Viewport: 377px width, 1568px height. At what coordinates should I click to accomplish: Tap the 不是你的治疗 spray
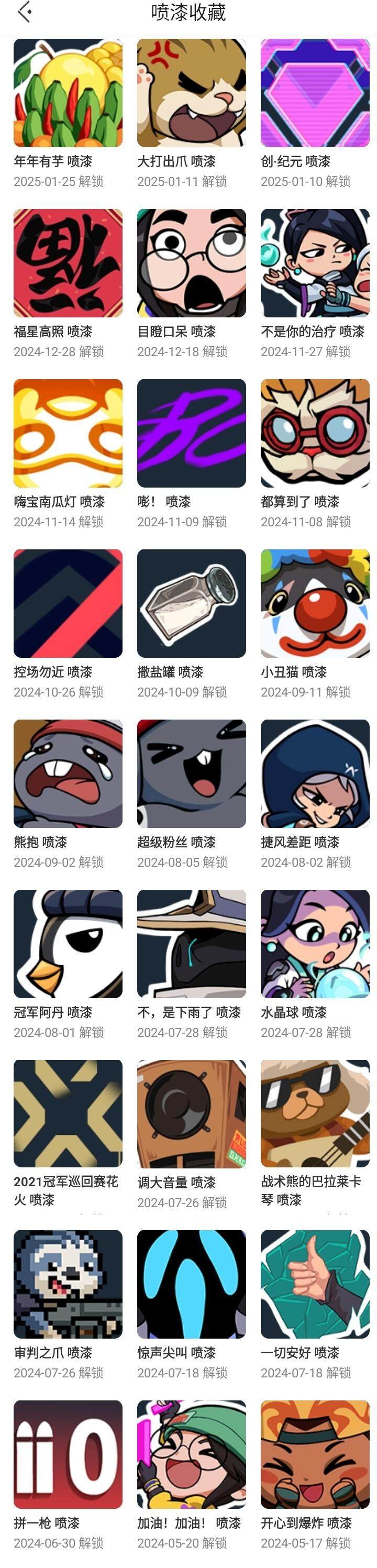[314, 263]
